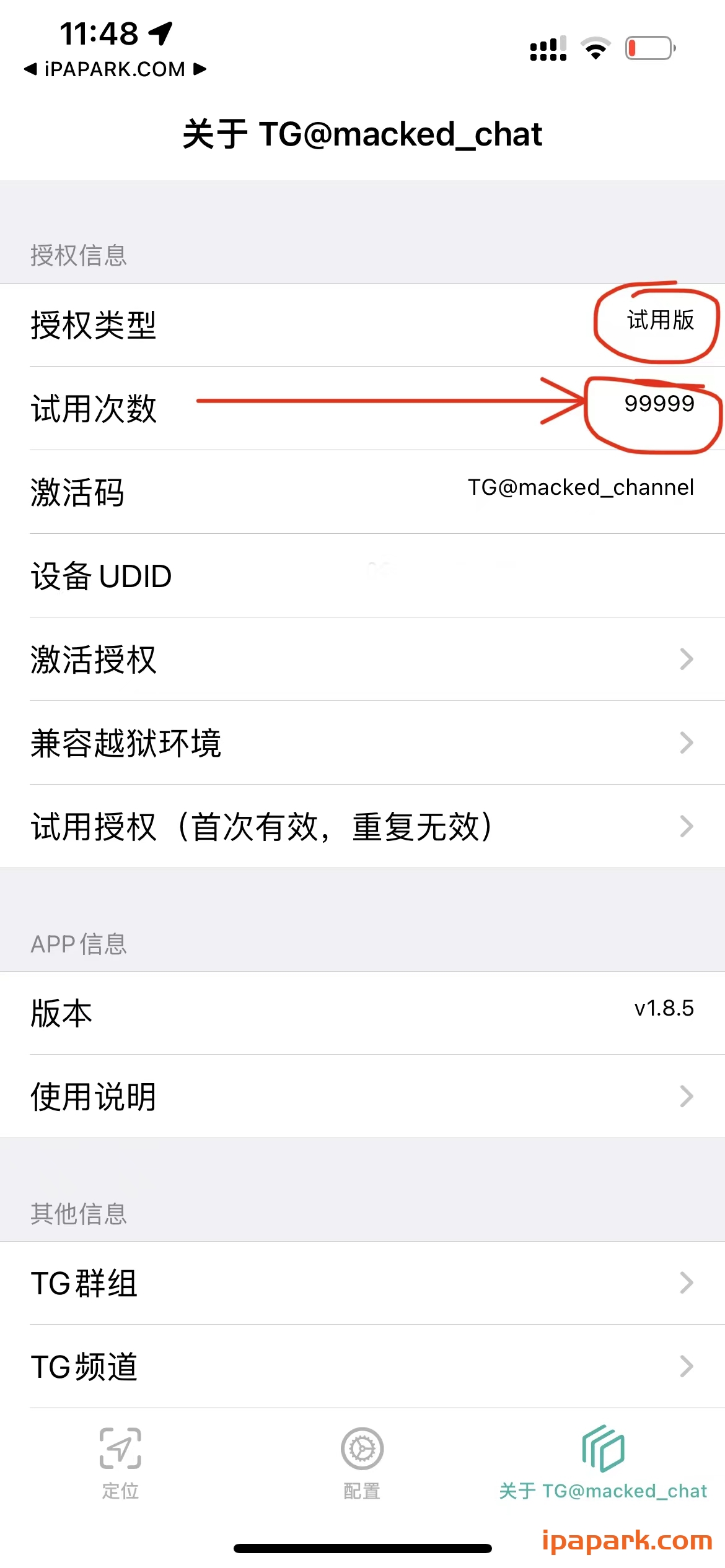Switch to the 定位 tab
This screenshot has width=725, height=1568.
pyautogui.click(x=120, y=1468)
